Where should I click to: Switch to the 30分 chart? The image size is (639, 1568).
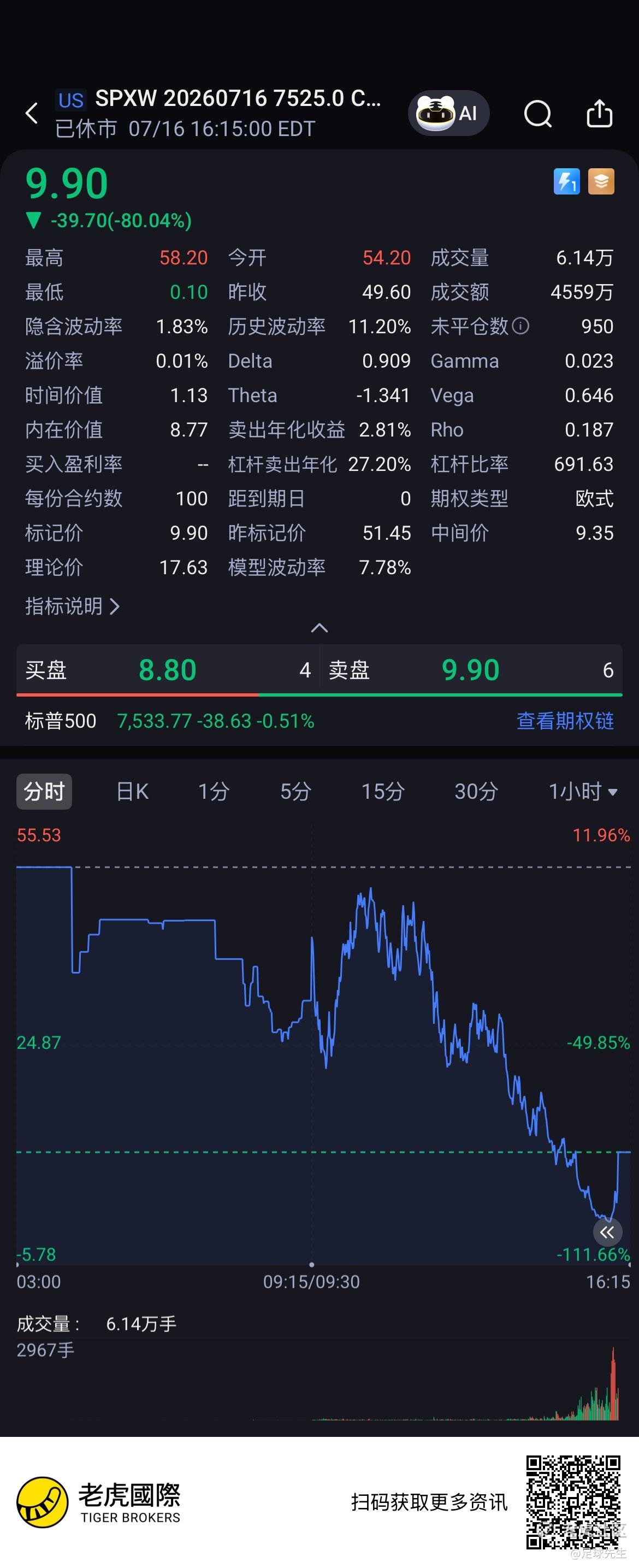(x=476, y=792)
